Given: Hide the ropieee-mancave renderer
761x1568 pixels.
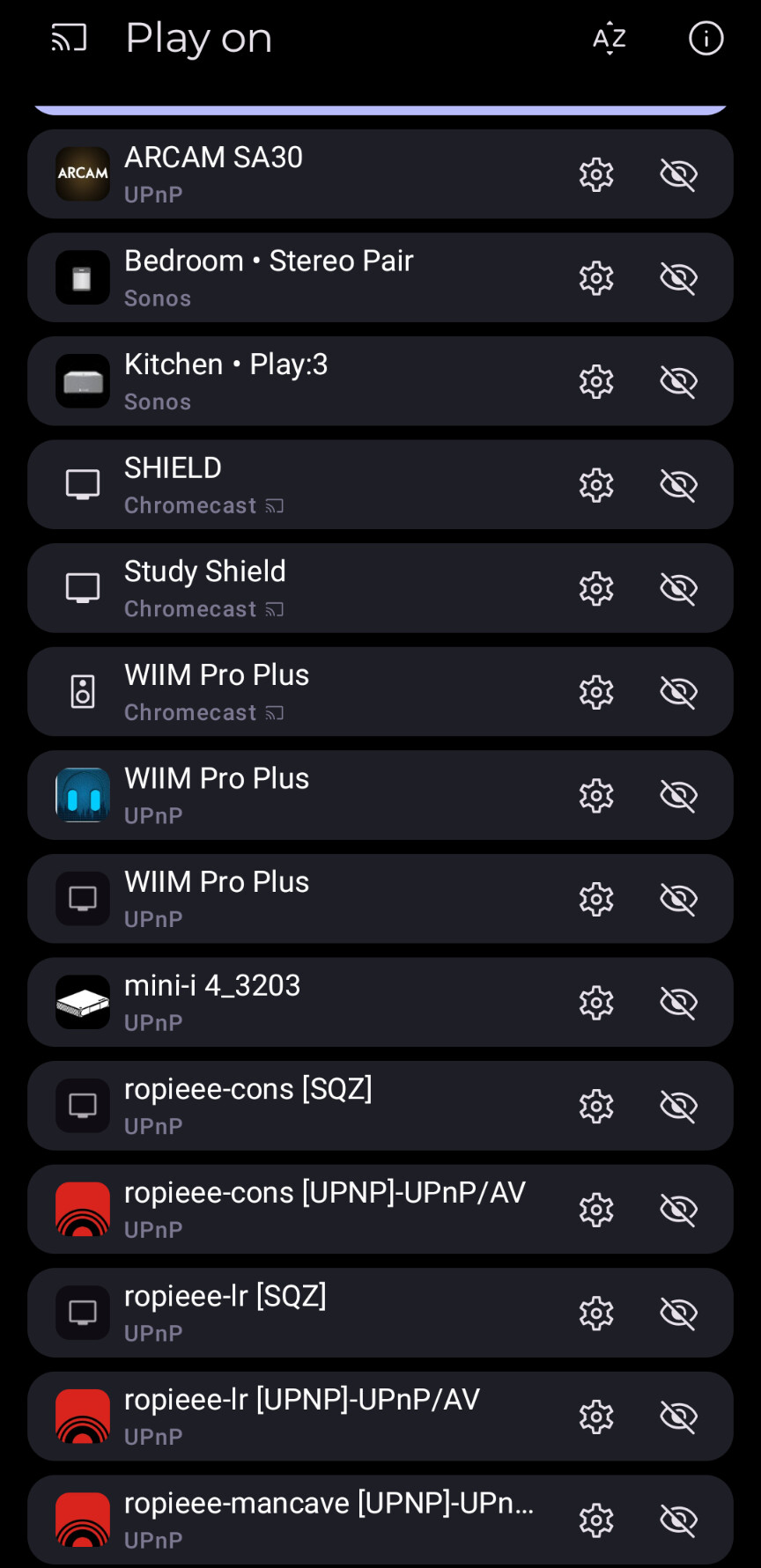Looking at the screenshot, I should coord(678,1520).
